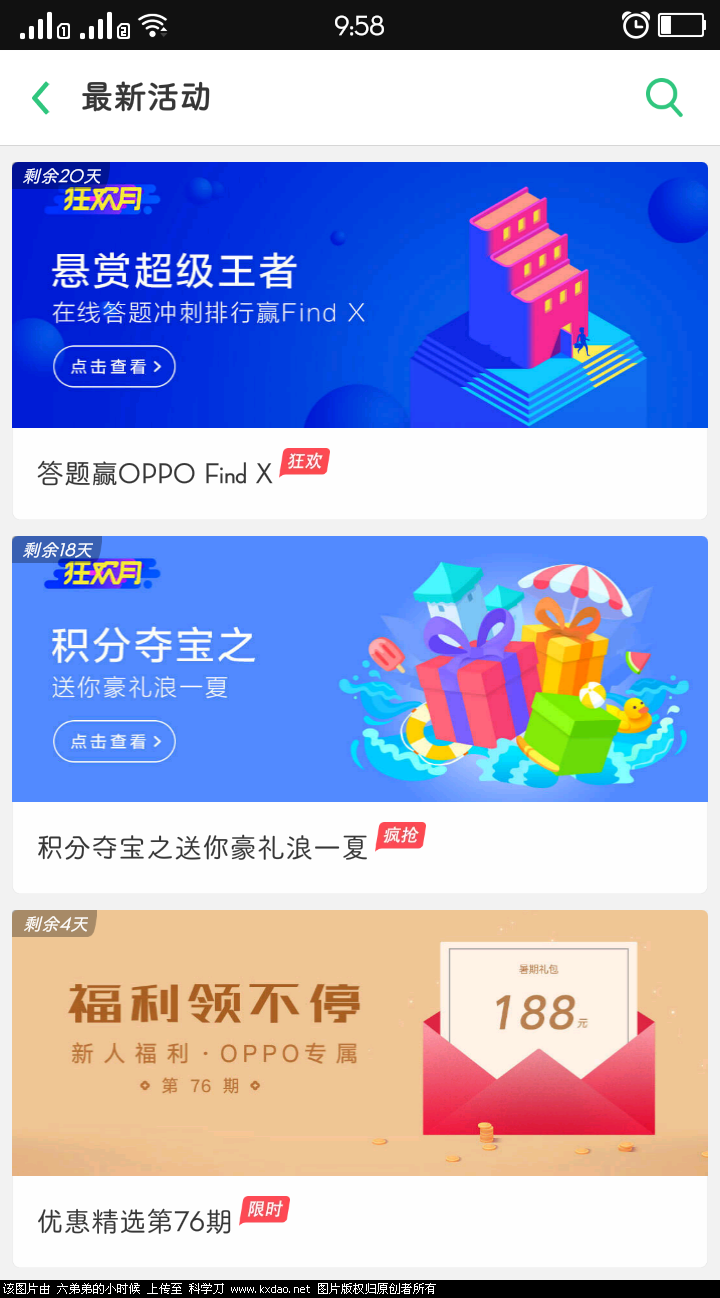This screenshot has height=1298, width=720.
Task: Tap the alarm clock status bar icon
Action: click(636, 25)
